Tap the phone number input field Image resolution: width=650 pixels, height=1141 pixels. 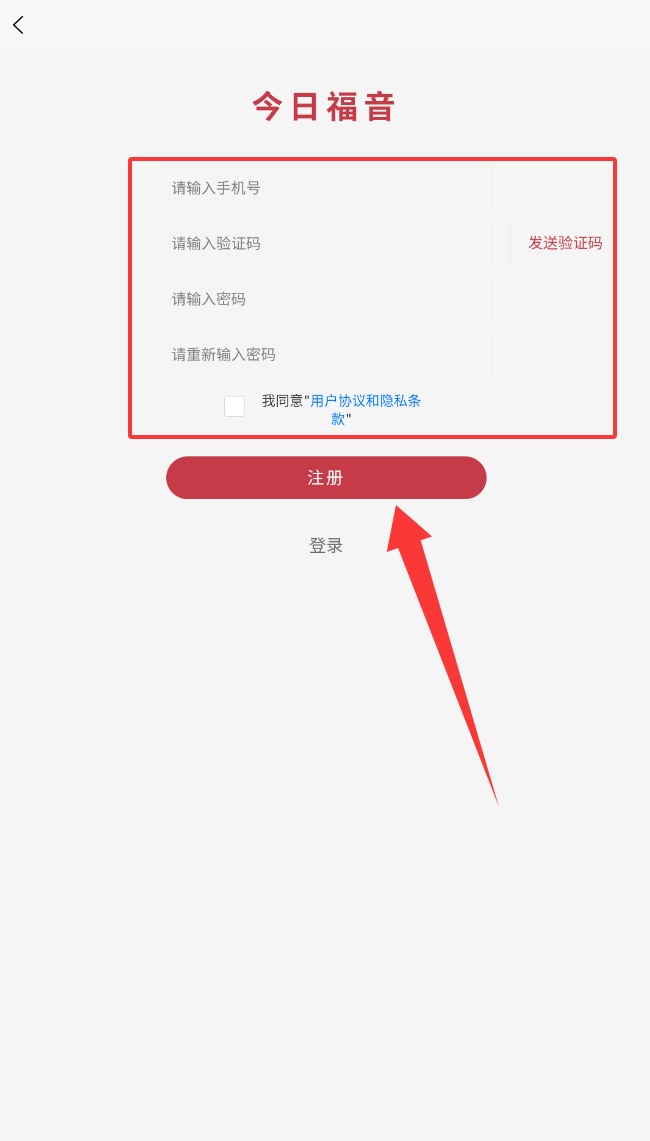[325, 188]
